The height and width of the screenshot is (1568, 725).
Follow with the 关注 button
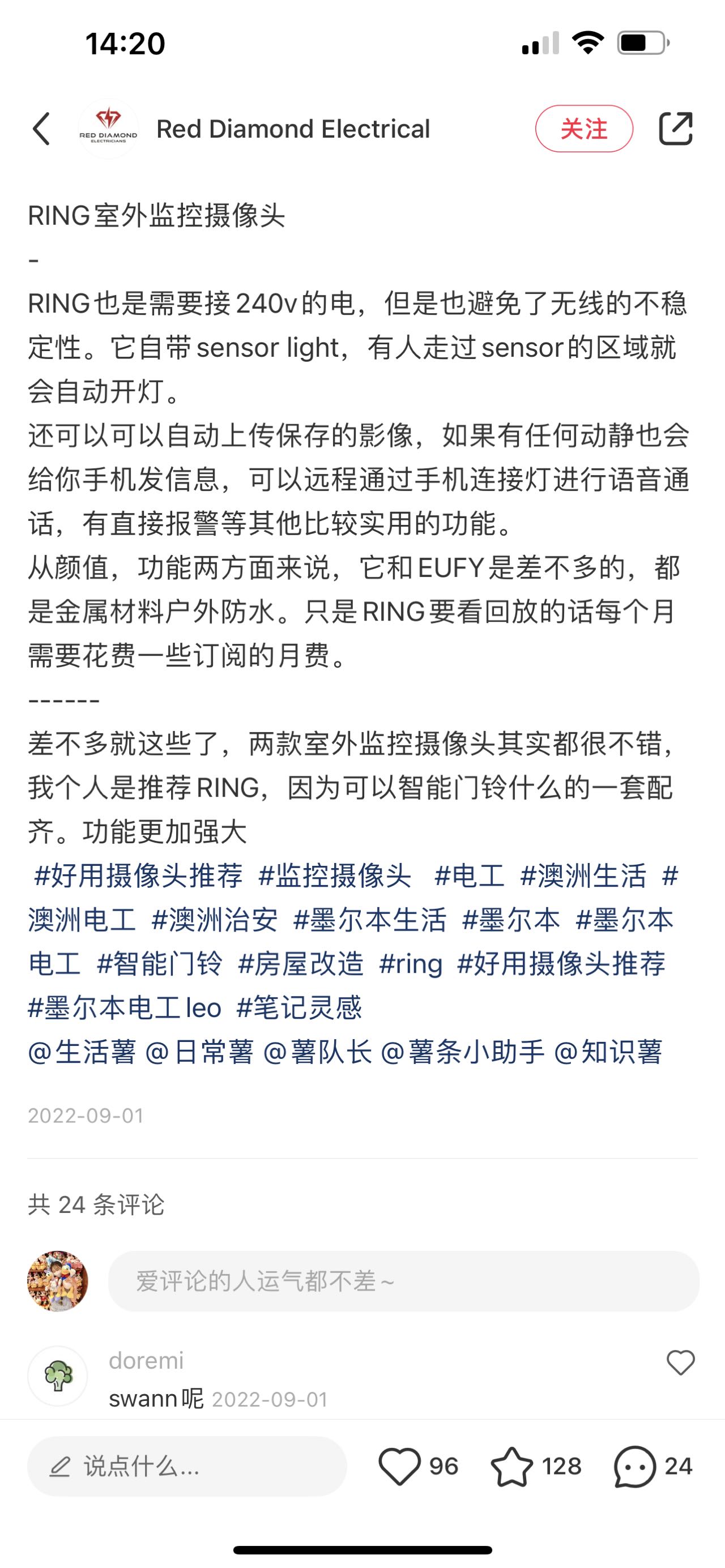point(583,129)
